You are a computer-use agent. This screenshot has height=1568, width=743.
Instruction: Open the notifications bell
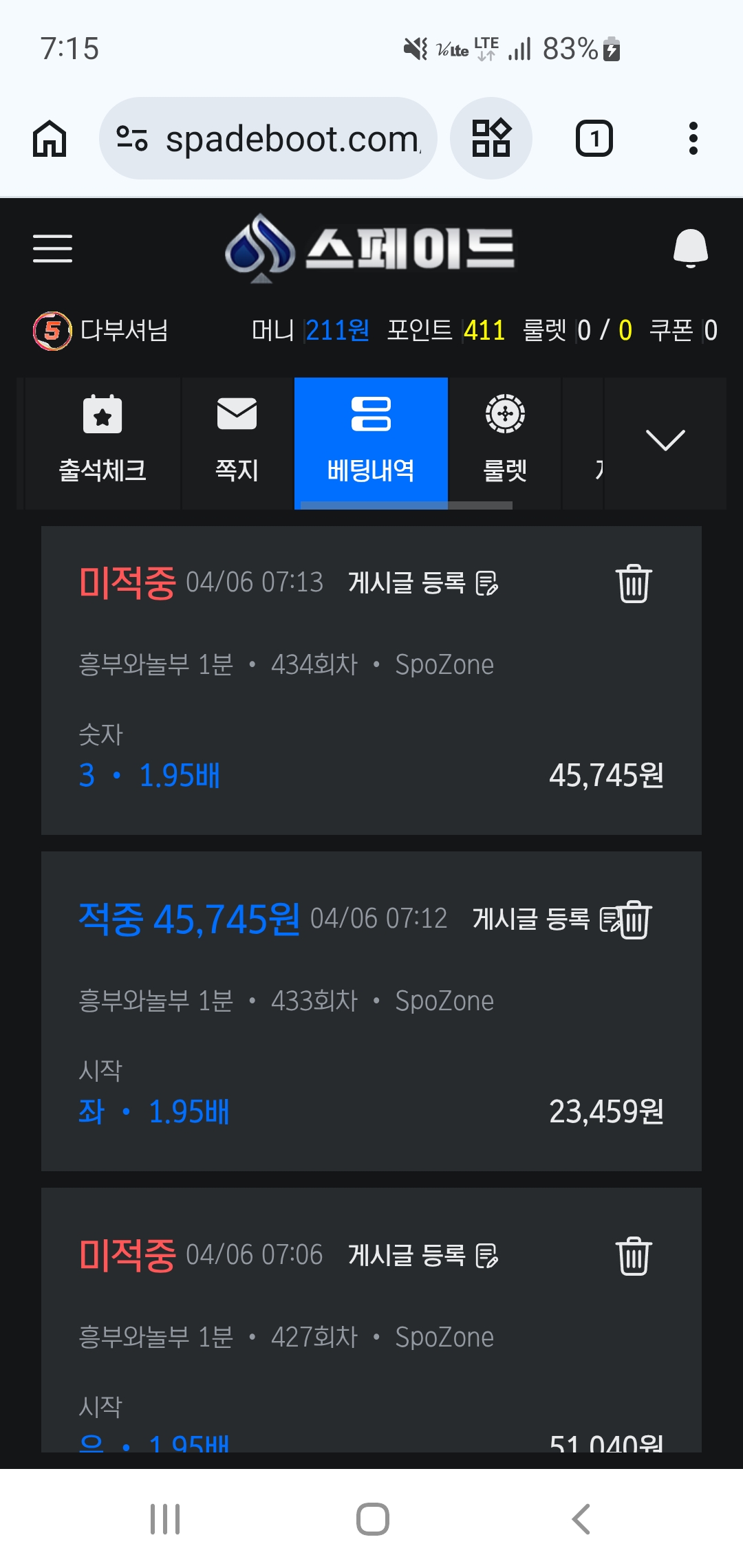click(690, 248)
